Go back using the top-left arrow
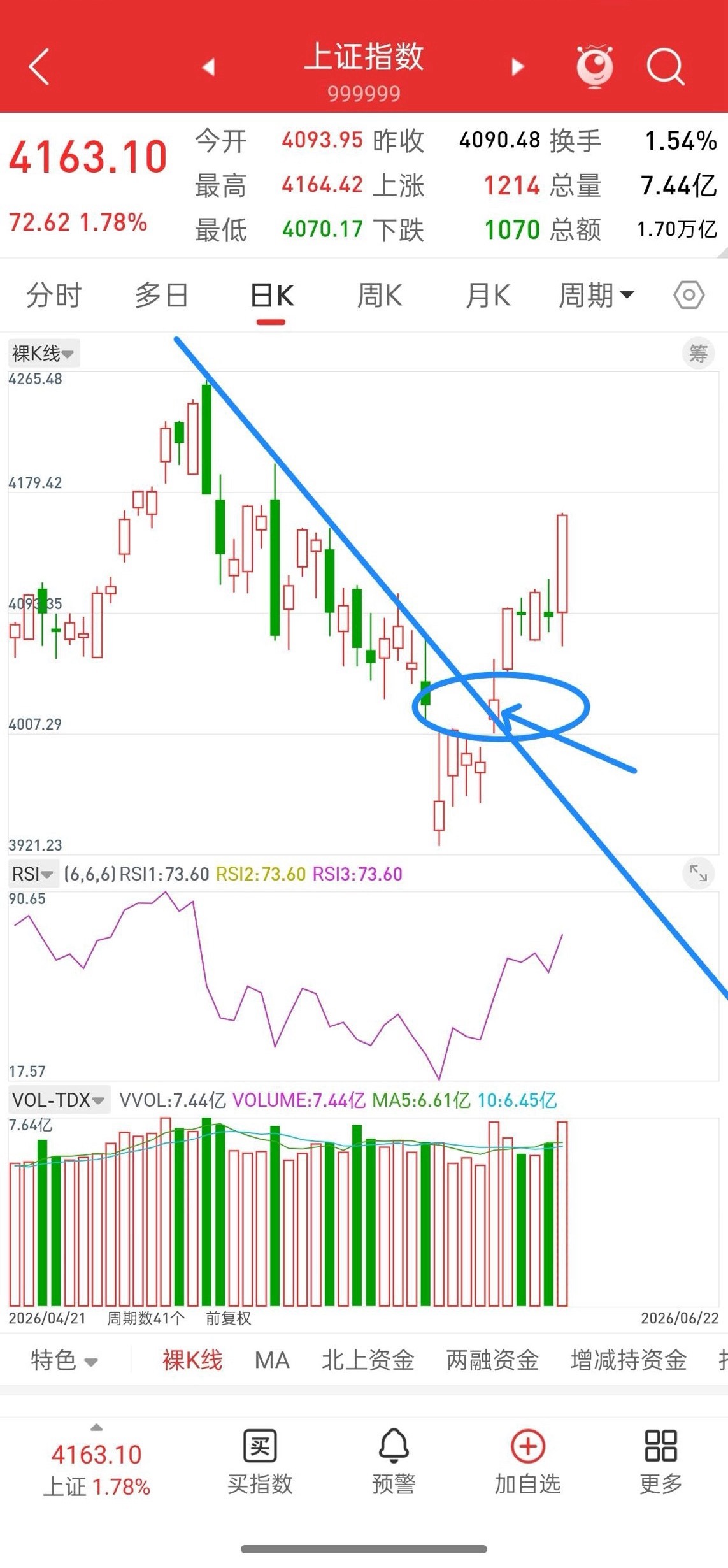The width and height of the screenshot is (728, 1568). tap(39, 66)
